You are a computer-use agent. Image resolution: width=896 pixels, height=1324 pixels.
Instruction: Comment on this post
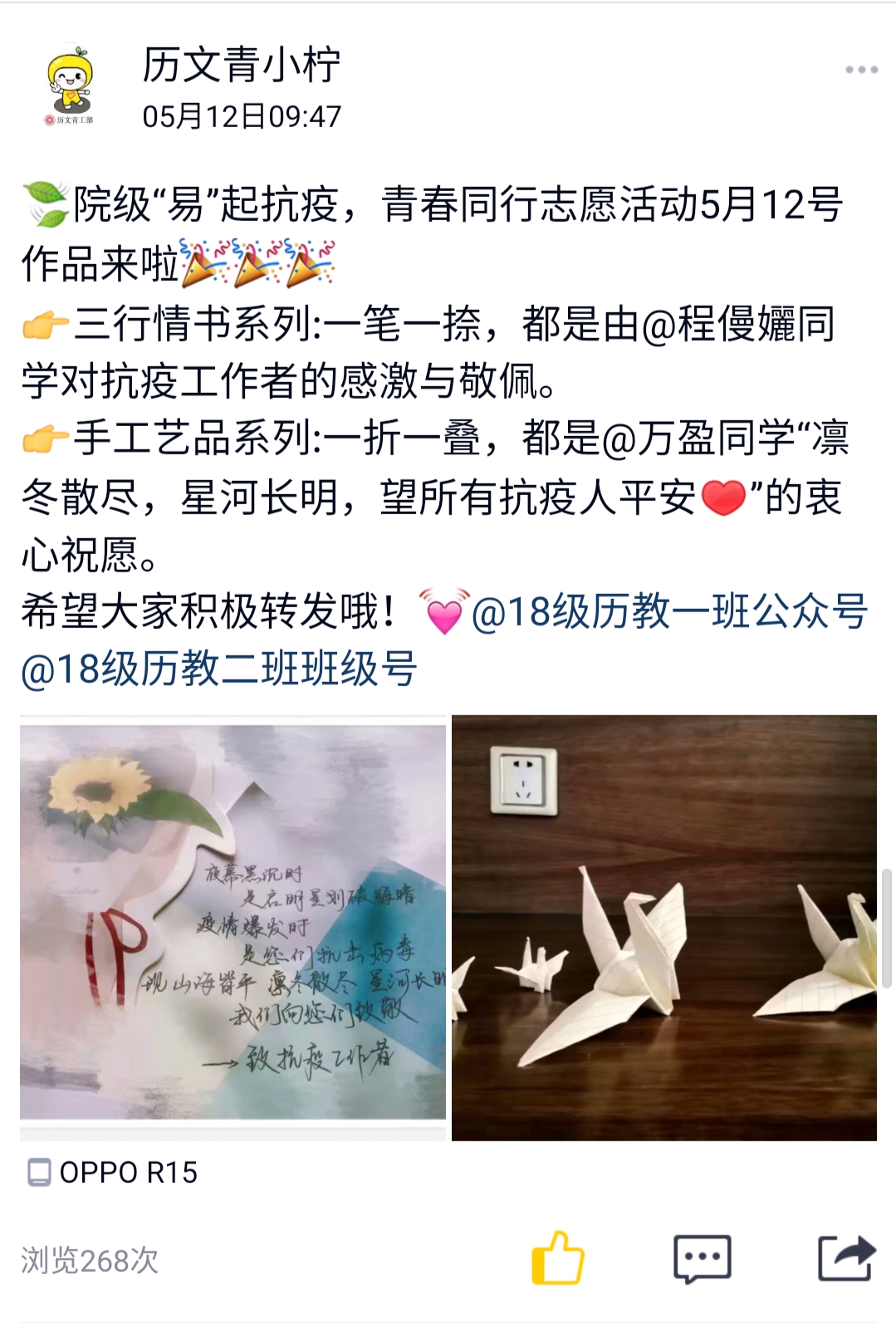[x=702, y=1258]
